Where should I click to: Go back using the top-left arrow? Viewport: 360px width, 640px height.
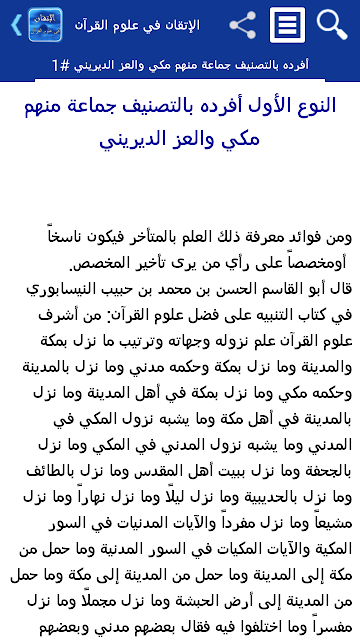click(16, 25)
